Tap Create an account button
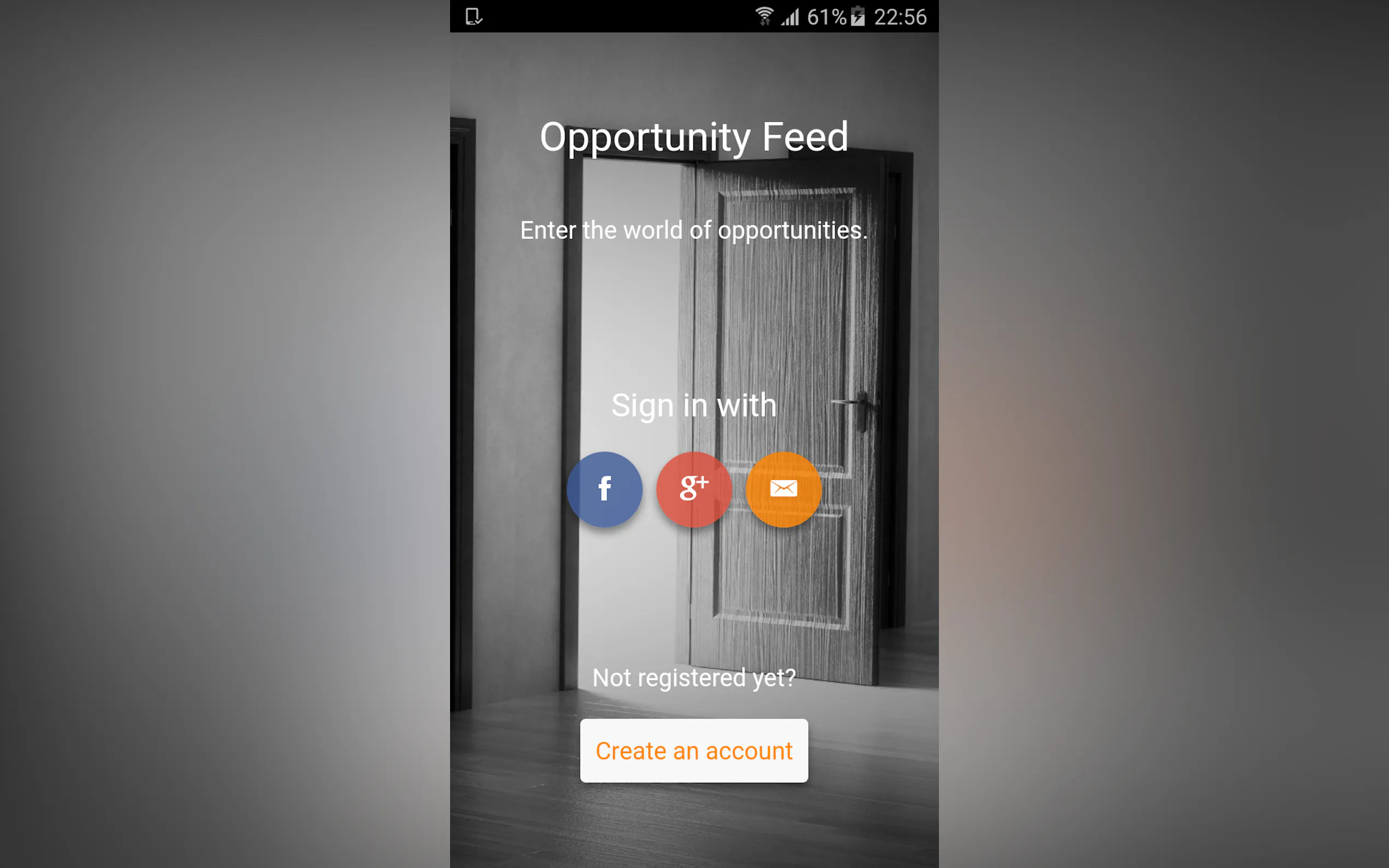This screenshot has width=1389, height=868. [693, 750]
